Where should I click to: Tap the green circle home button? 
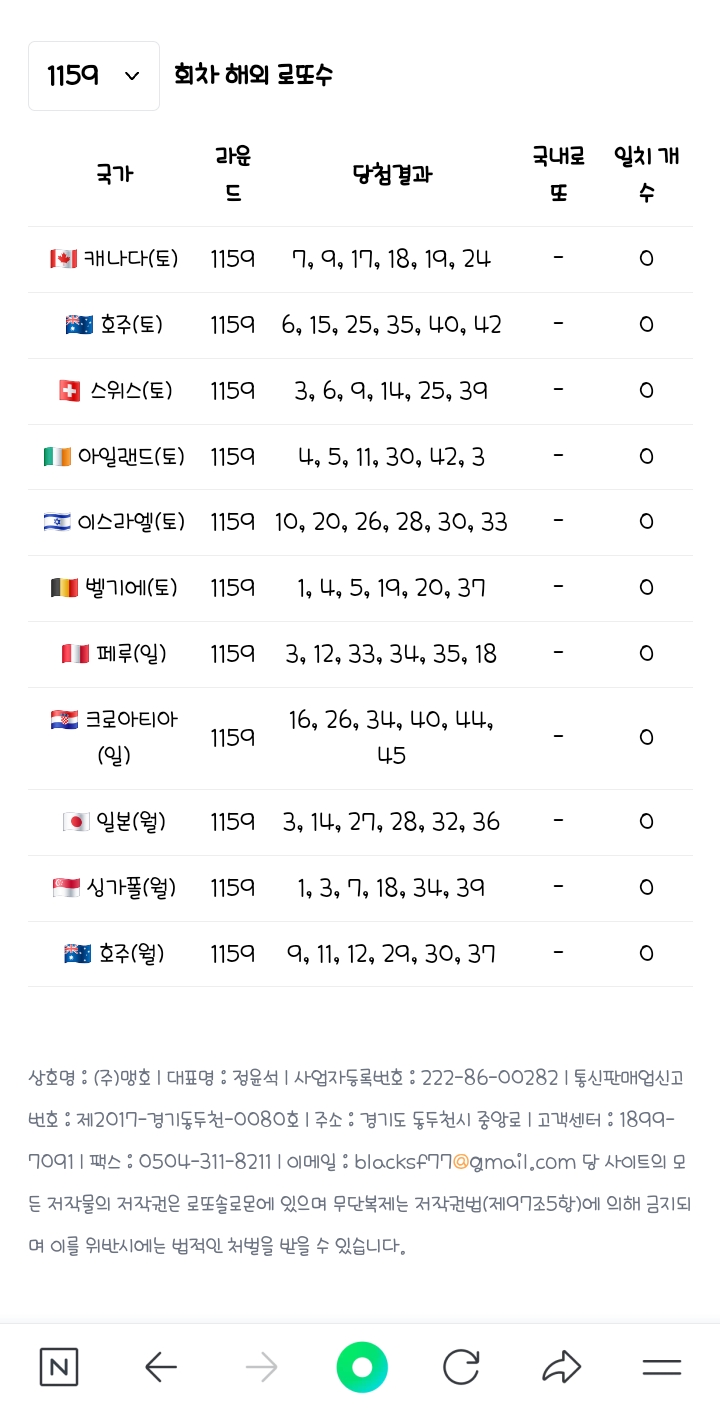(x=362, y=1367)
